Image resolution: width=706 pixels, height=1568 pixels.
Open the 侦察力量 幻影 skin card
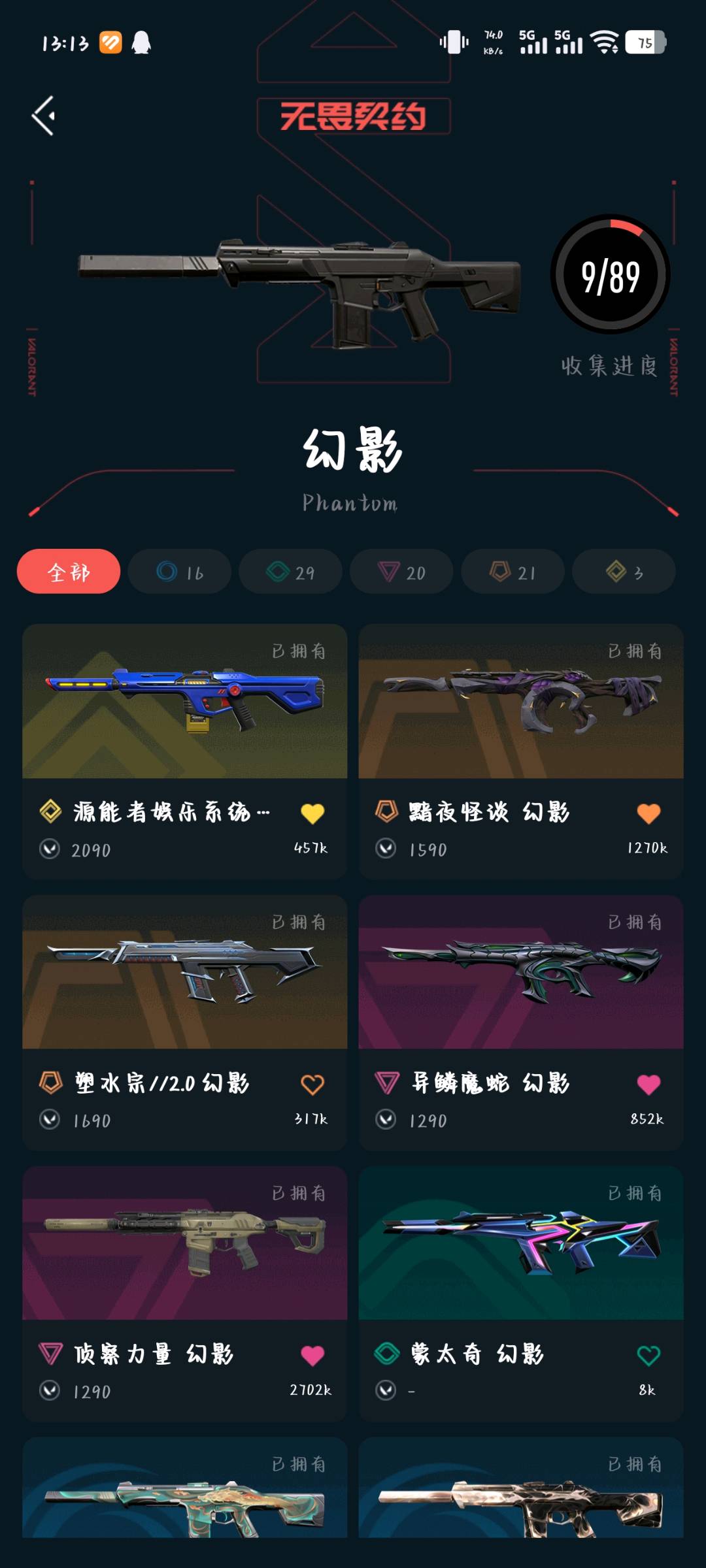coord(185,1294)
